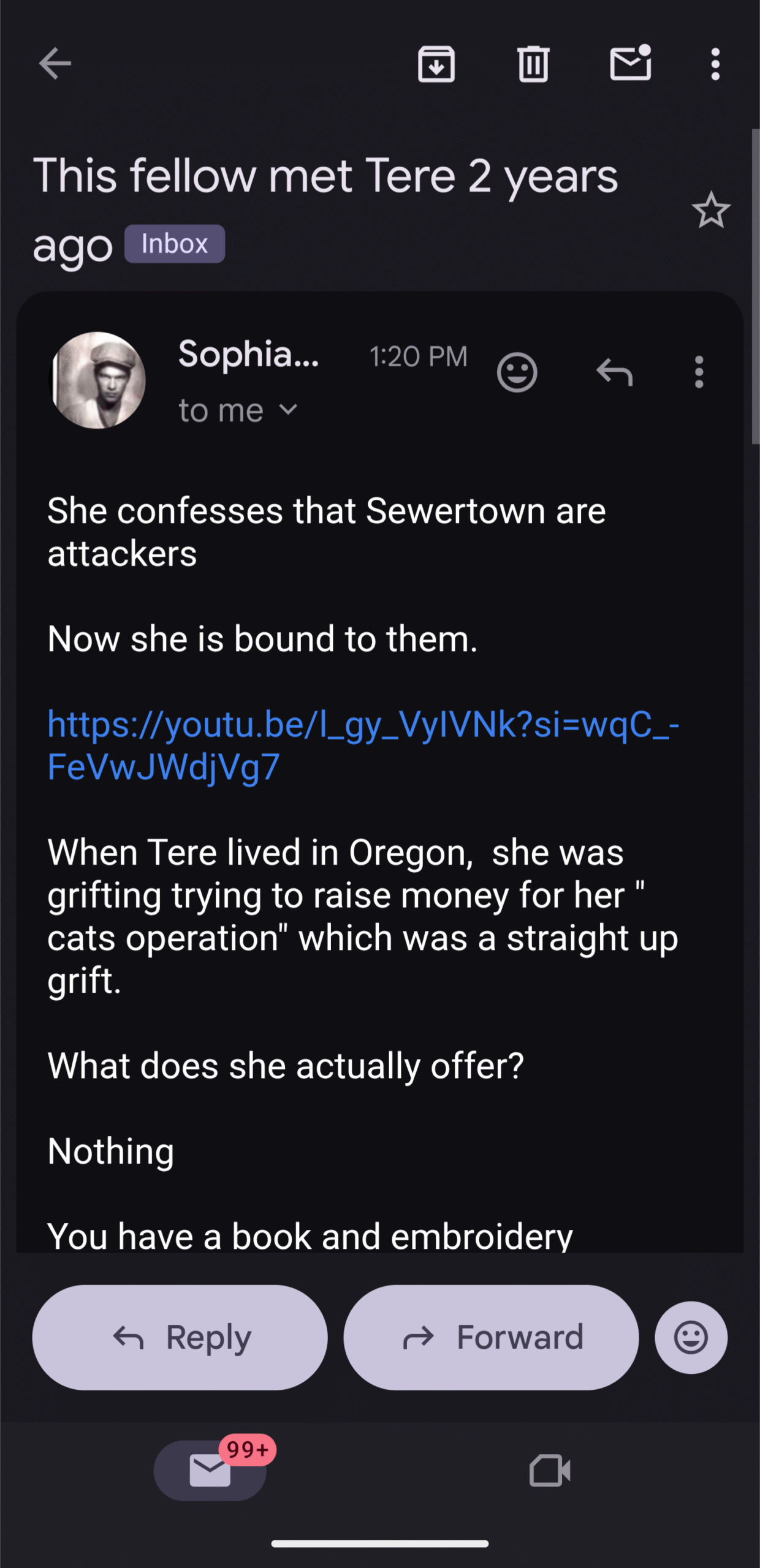Tap the Reply button
760x1568 pixels.
(x=180, y=1338)
